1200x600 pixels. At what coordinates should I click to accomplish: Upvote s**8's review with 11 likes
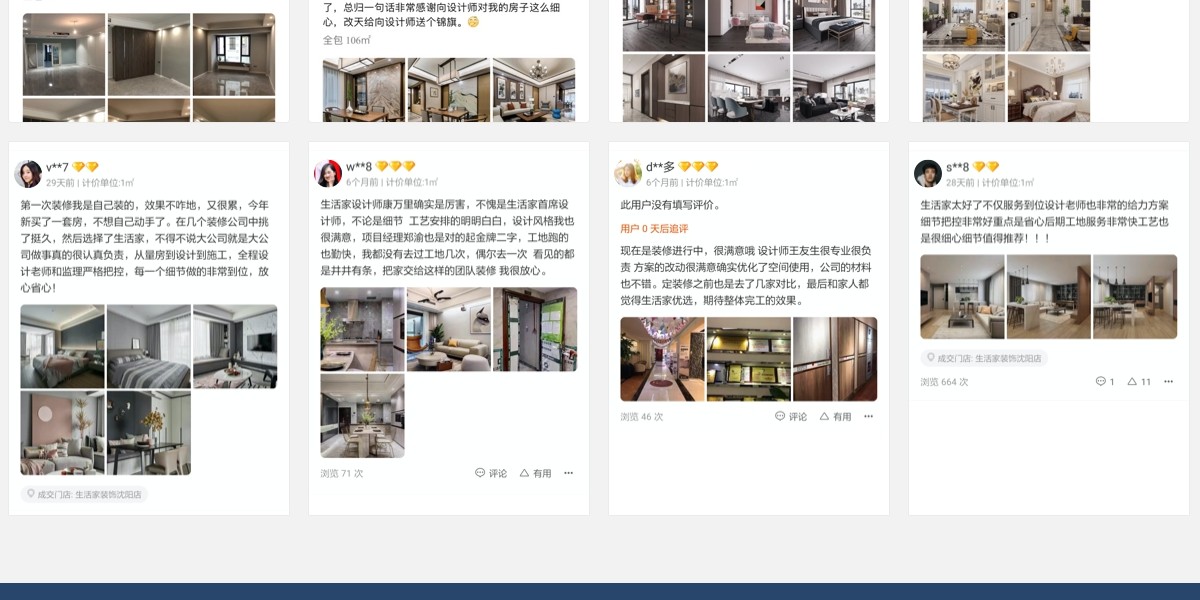pos(1139,381)
